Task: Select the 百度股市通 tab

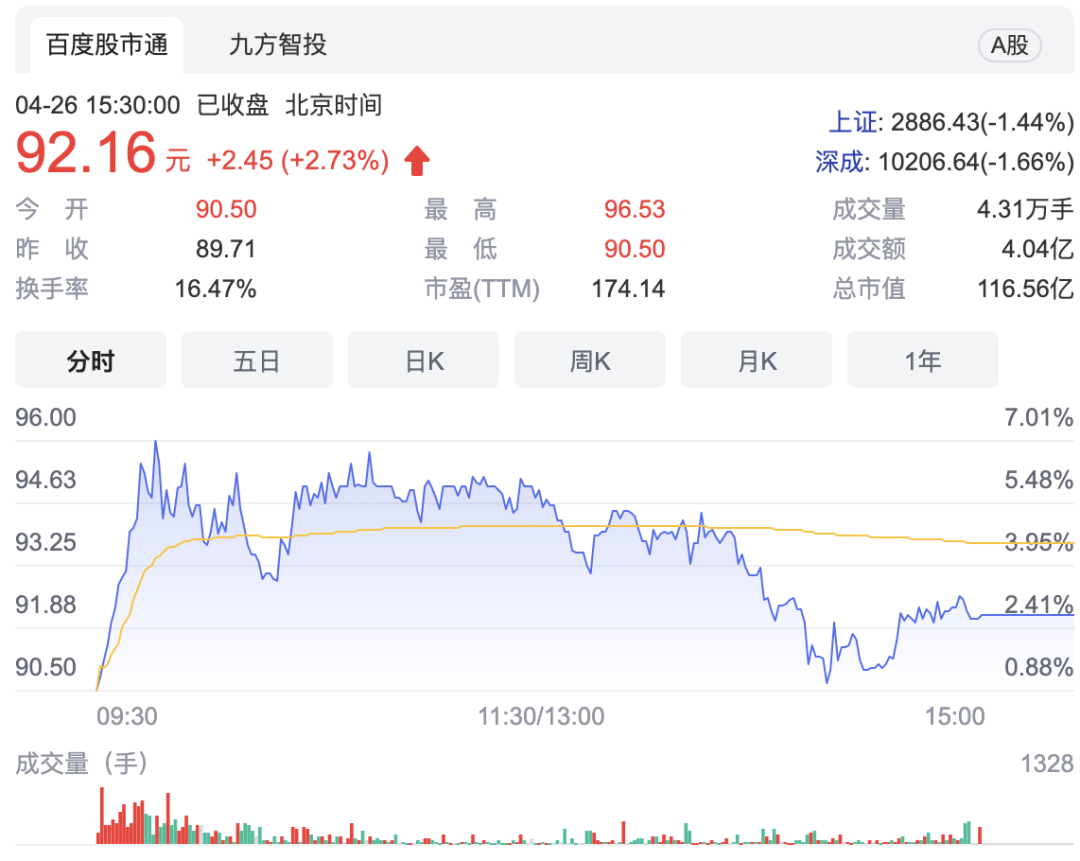Action: tap(107, 45)
